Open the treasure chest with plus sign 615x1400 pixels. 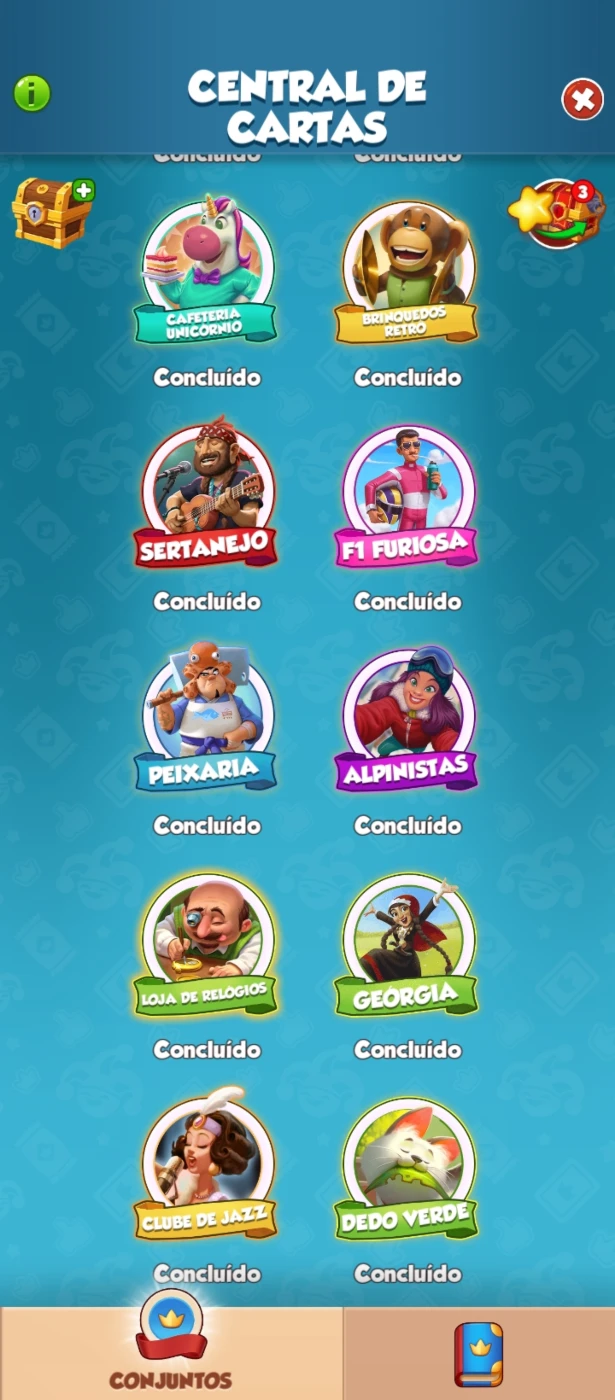tap(52, 213)
